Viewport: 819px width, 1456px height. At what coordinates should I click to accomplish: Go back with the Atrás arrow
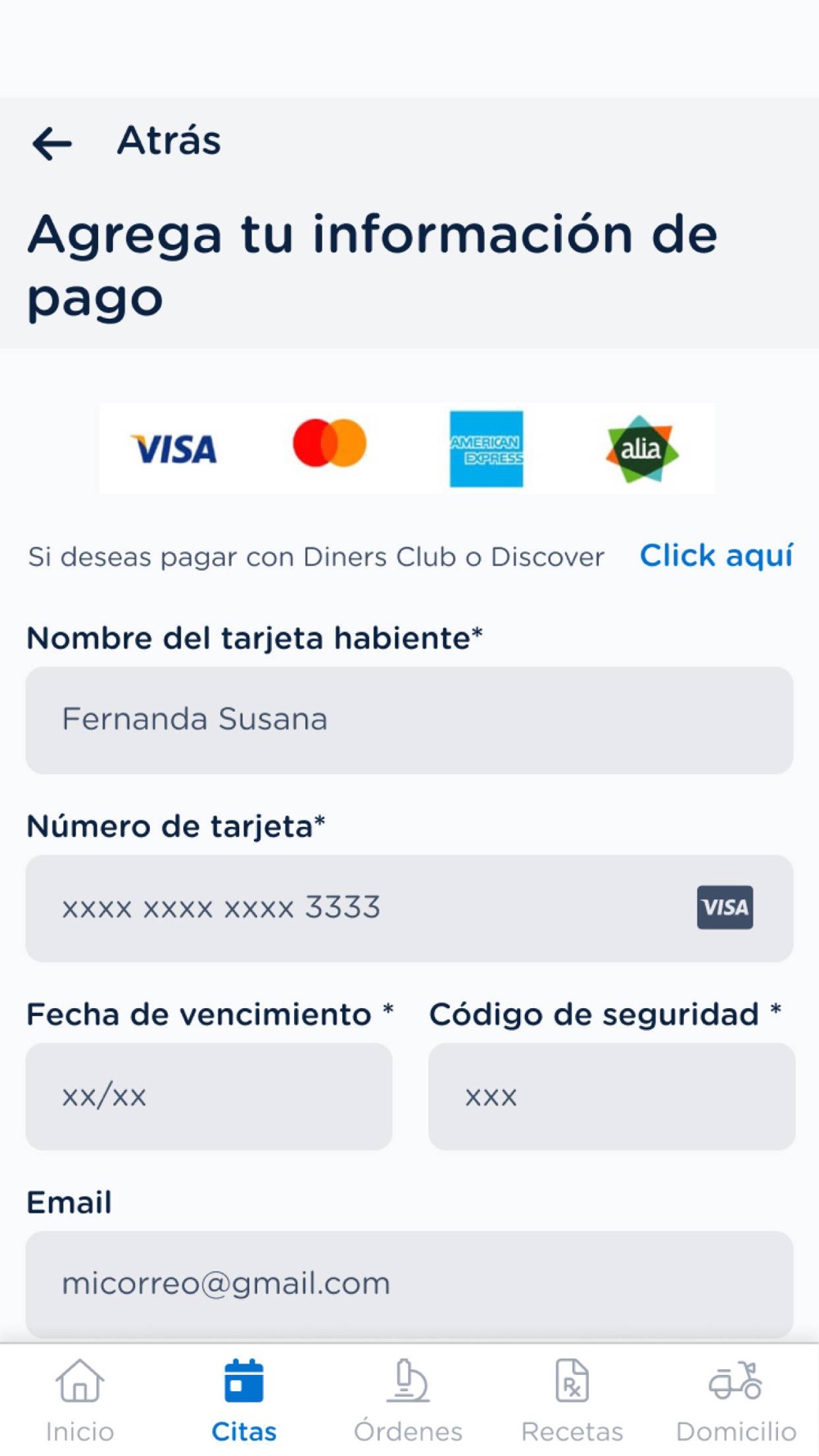pos(52,143)
